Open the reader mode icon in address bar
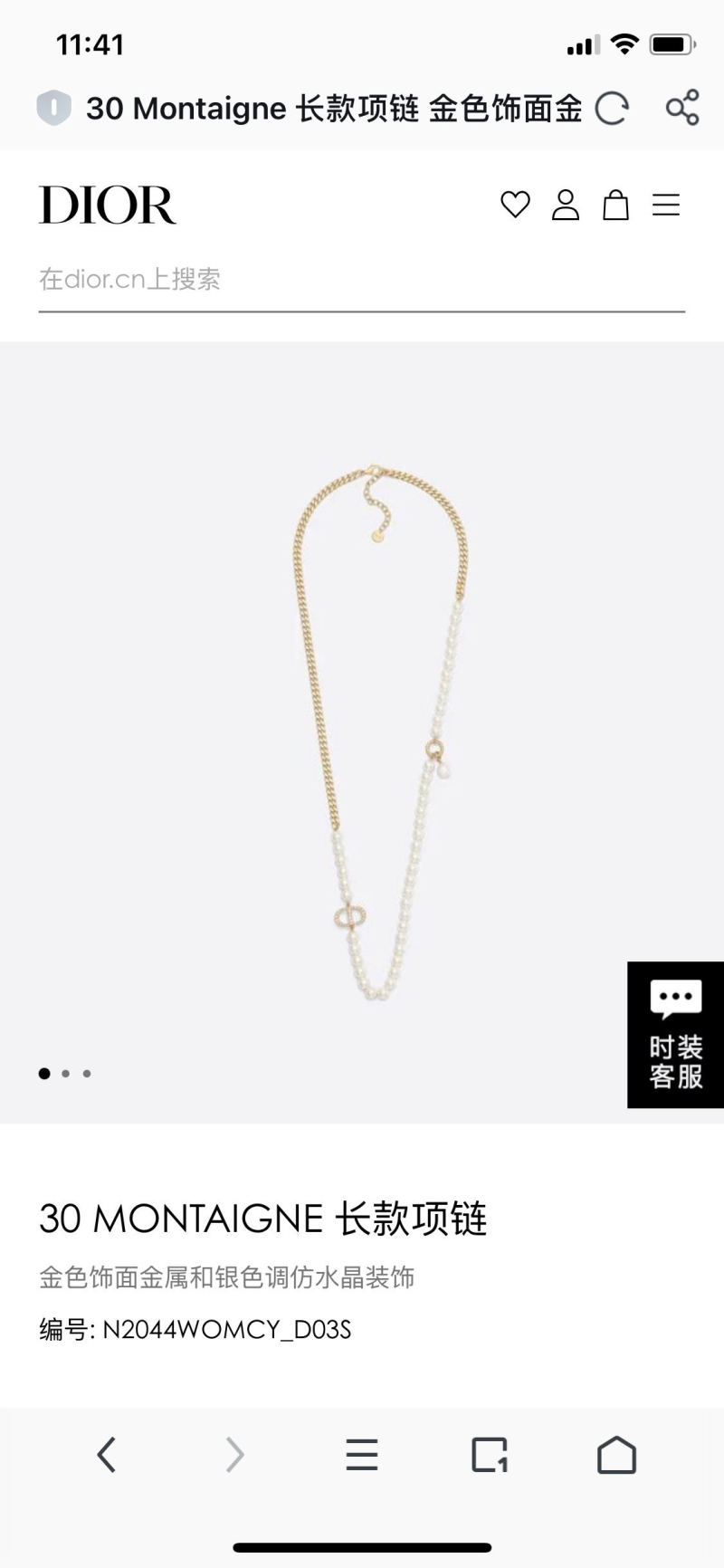The height and width of the screenshot is (1568, 724). coord(56,109)
